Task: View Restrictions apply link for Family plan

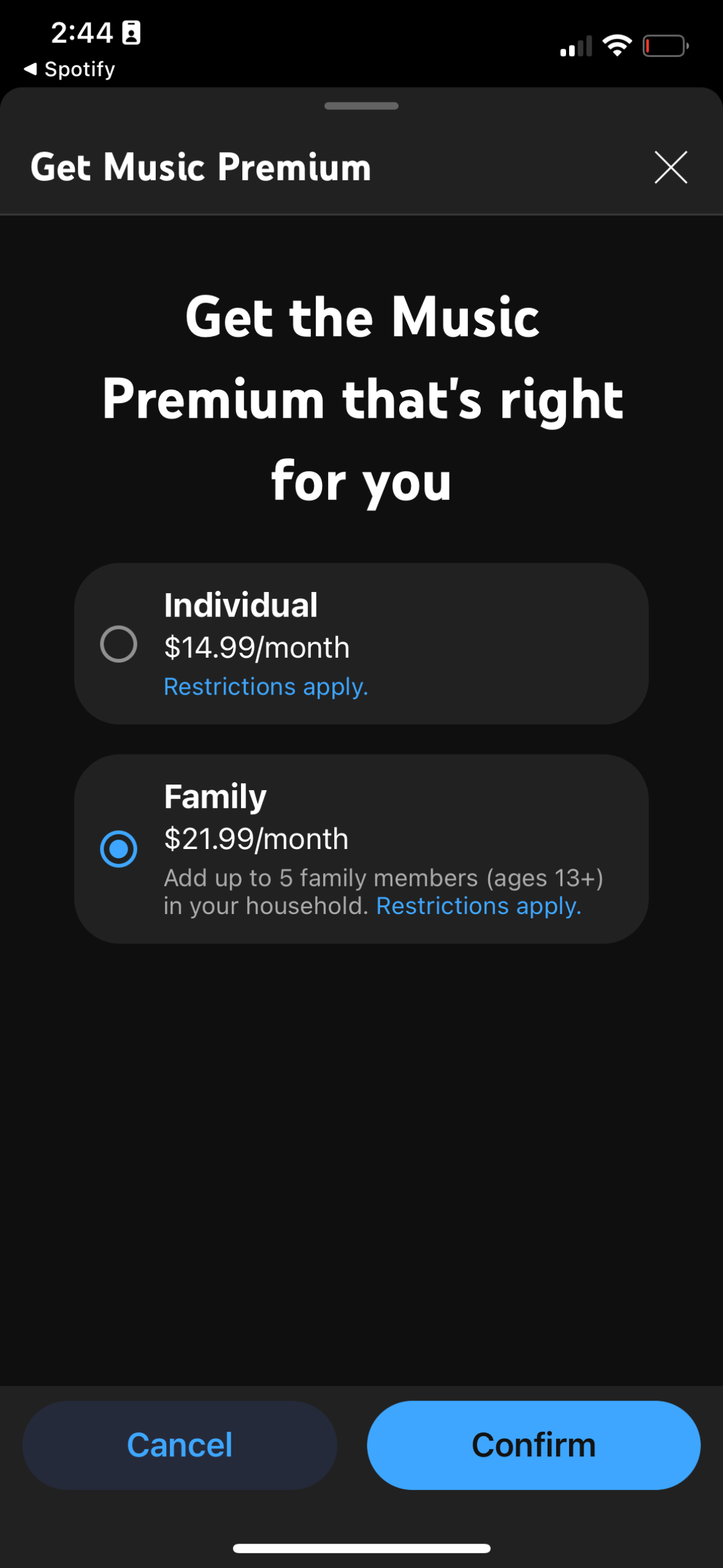Action: click(478, 906)
